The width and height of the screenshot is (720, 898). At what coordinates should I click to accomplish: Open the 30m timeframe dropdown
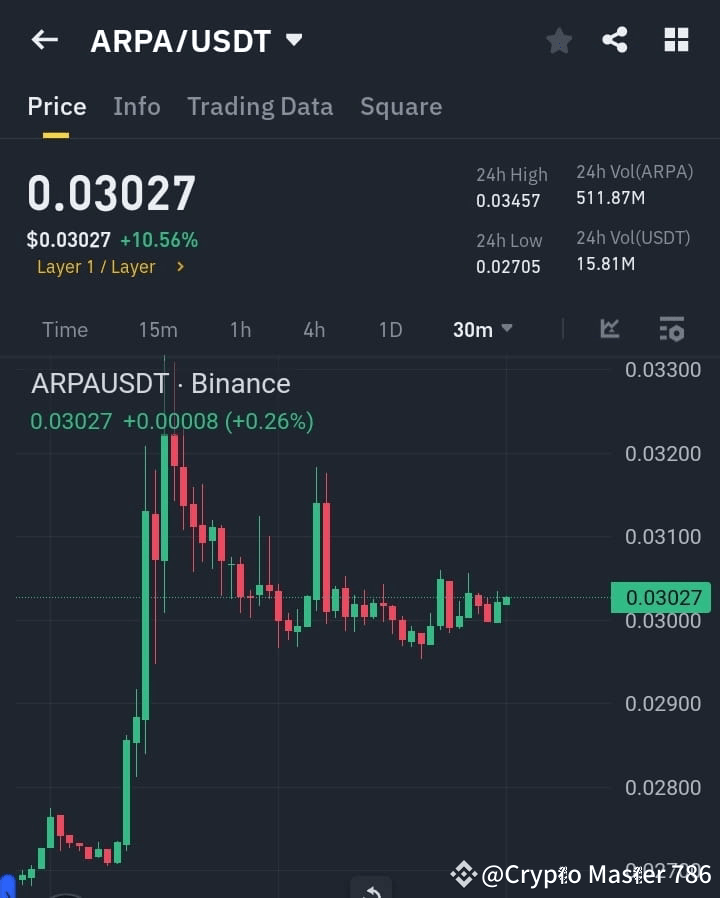coord(482,329)
